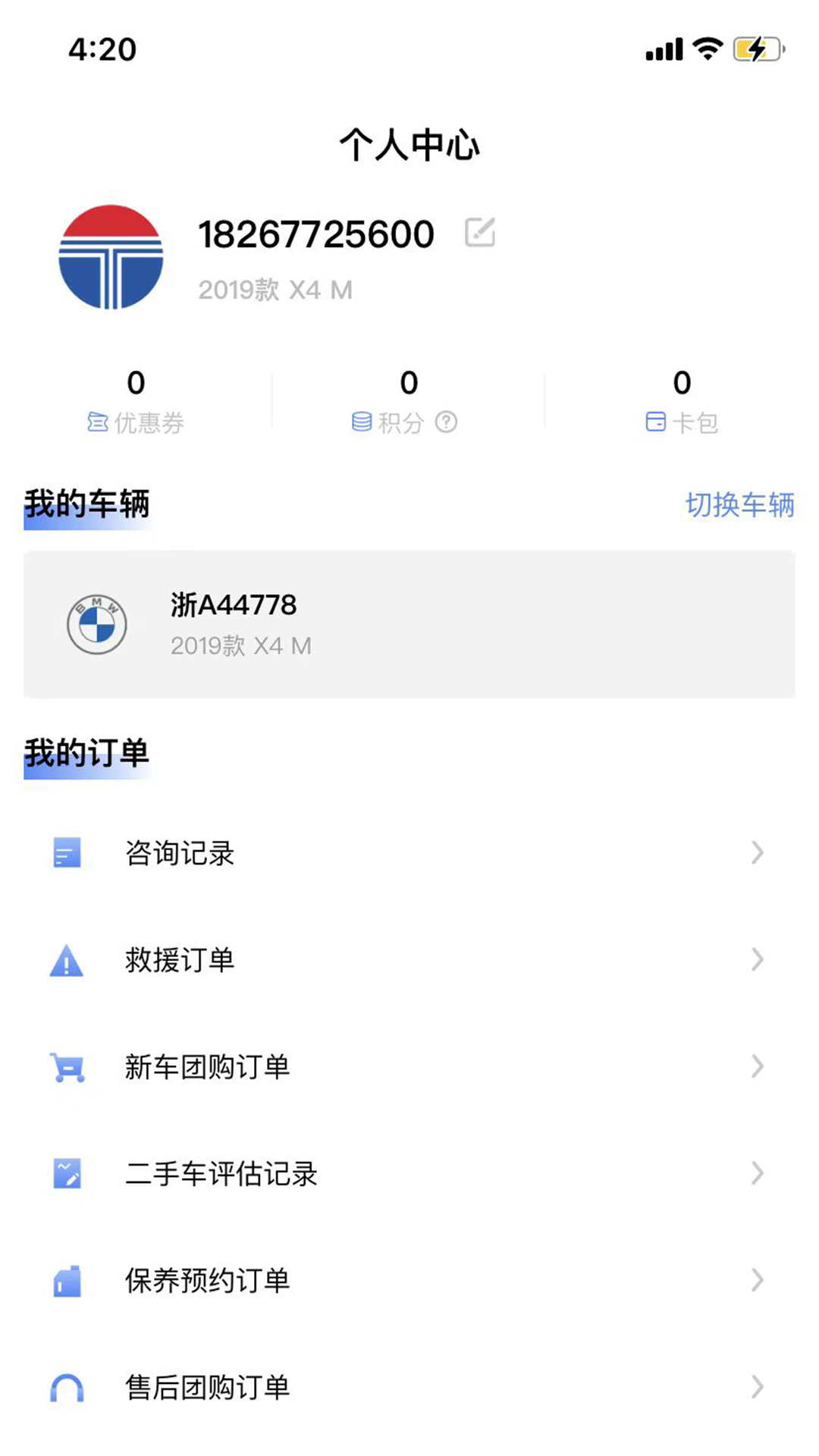The width and height of the screenshot is (819, 1456).
Task: Open the profile avatar image
Action: 112,258
